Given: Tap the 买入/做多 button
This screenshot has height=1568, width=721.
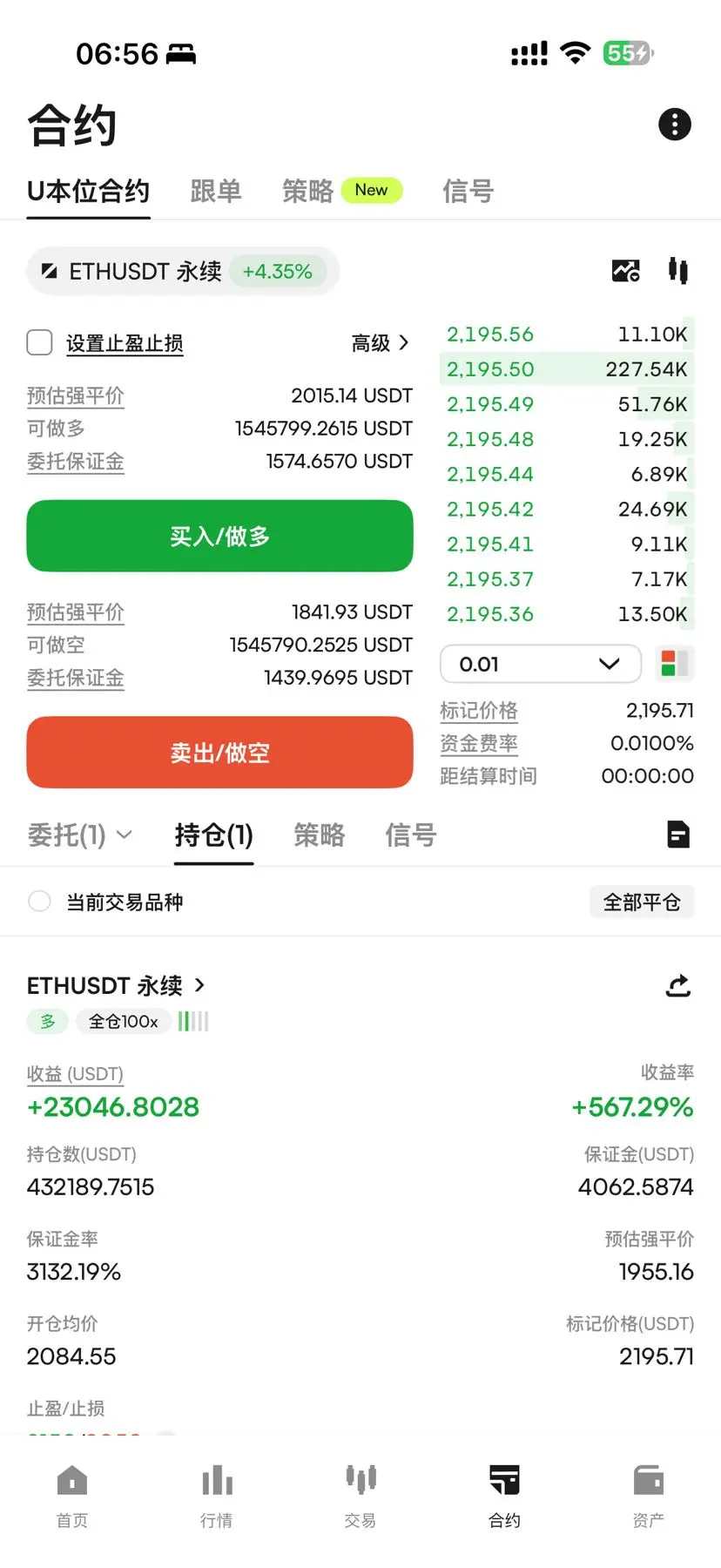Looking at the screenshot, I should coord(219,536).
